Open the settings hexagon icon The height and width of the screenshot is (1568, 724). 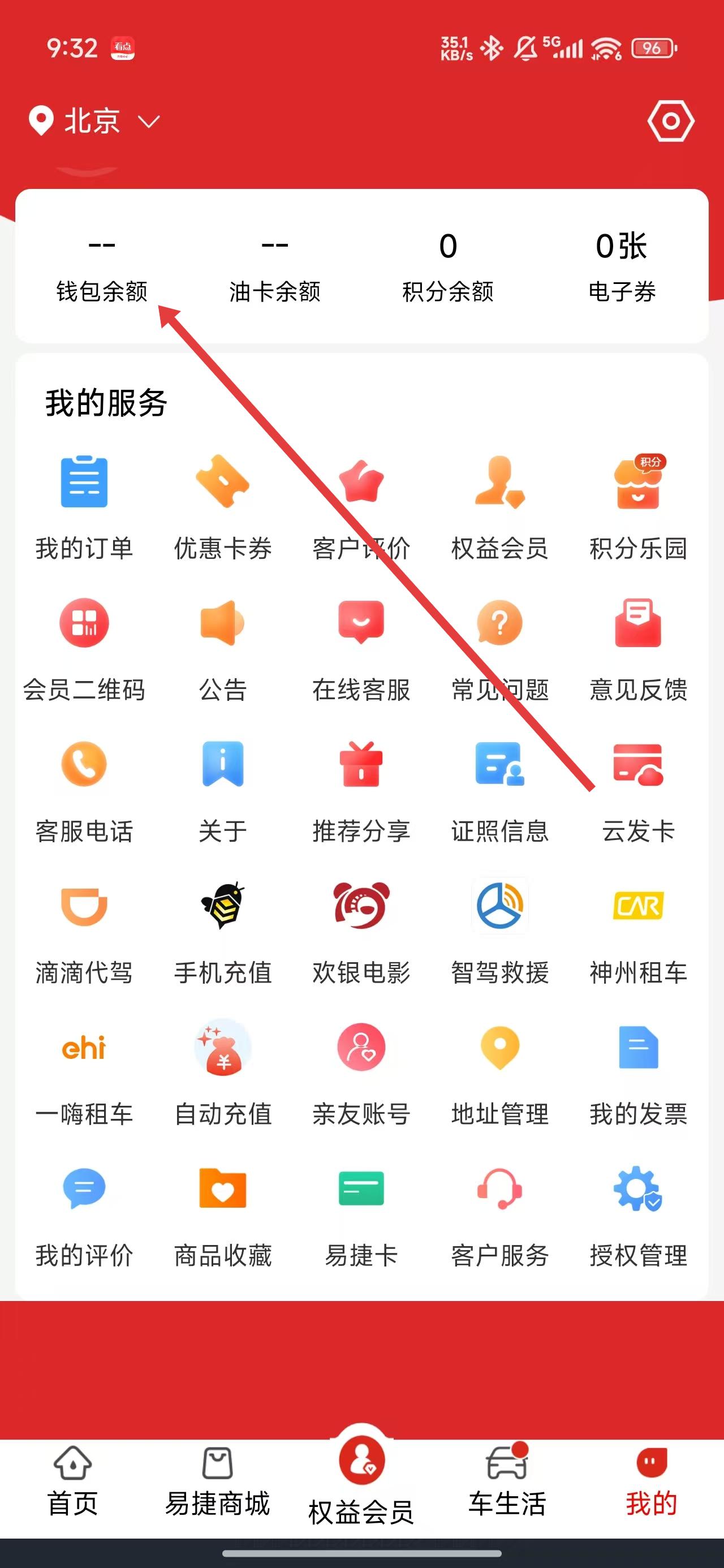(x=670, y=121)
